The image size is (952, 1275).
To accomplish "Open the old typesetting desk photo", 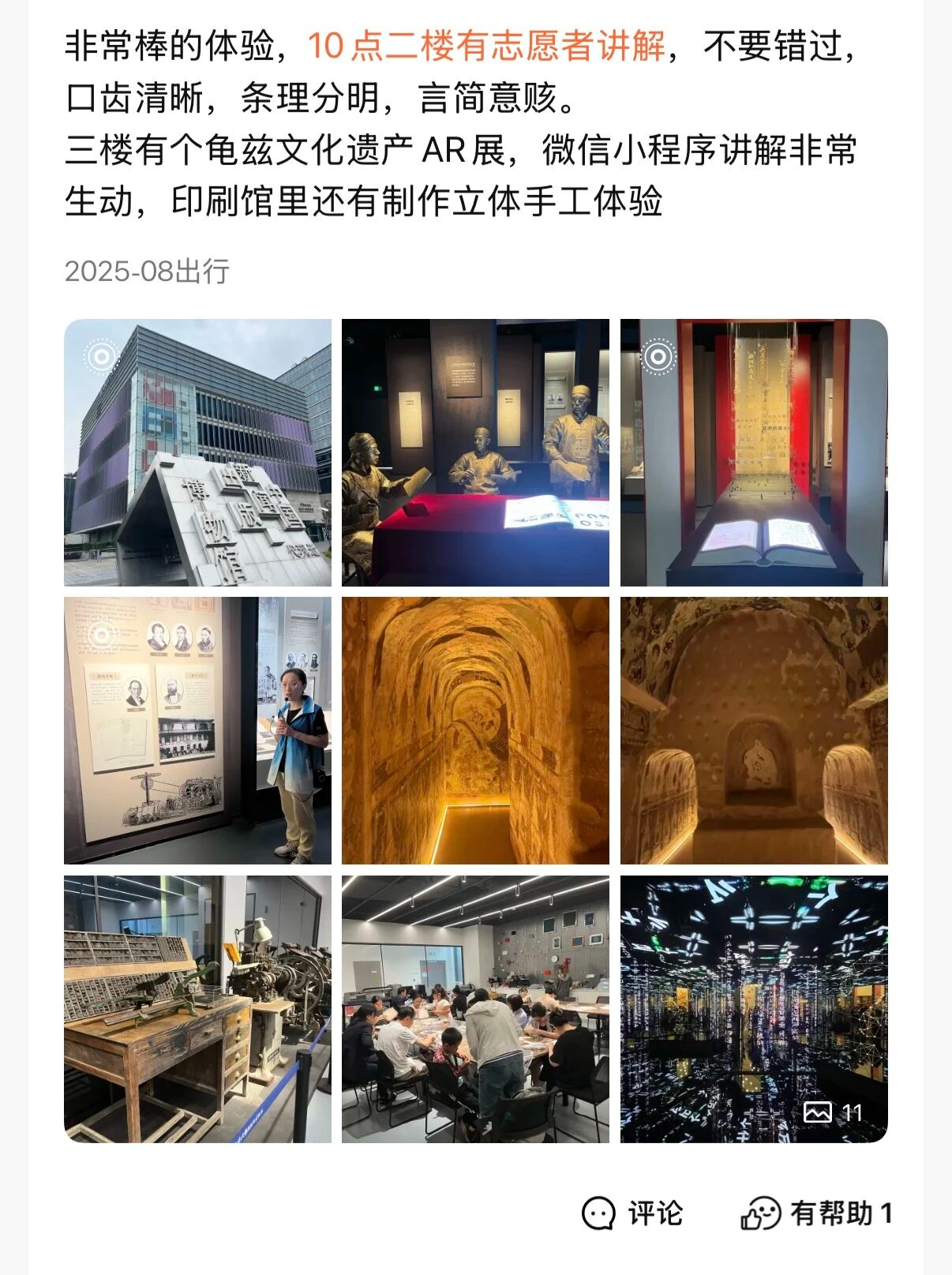I will click(197, 1009).
